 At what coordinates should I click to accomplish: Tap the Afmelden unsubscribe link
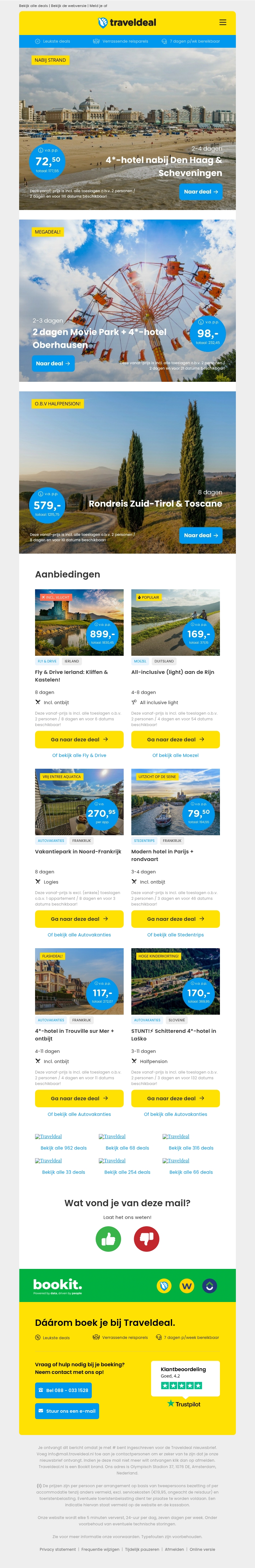click(x=174, y=1549)
